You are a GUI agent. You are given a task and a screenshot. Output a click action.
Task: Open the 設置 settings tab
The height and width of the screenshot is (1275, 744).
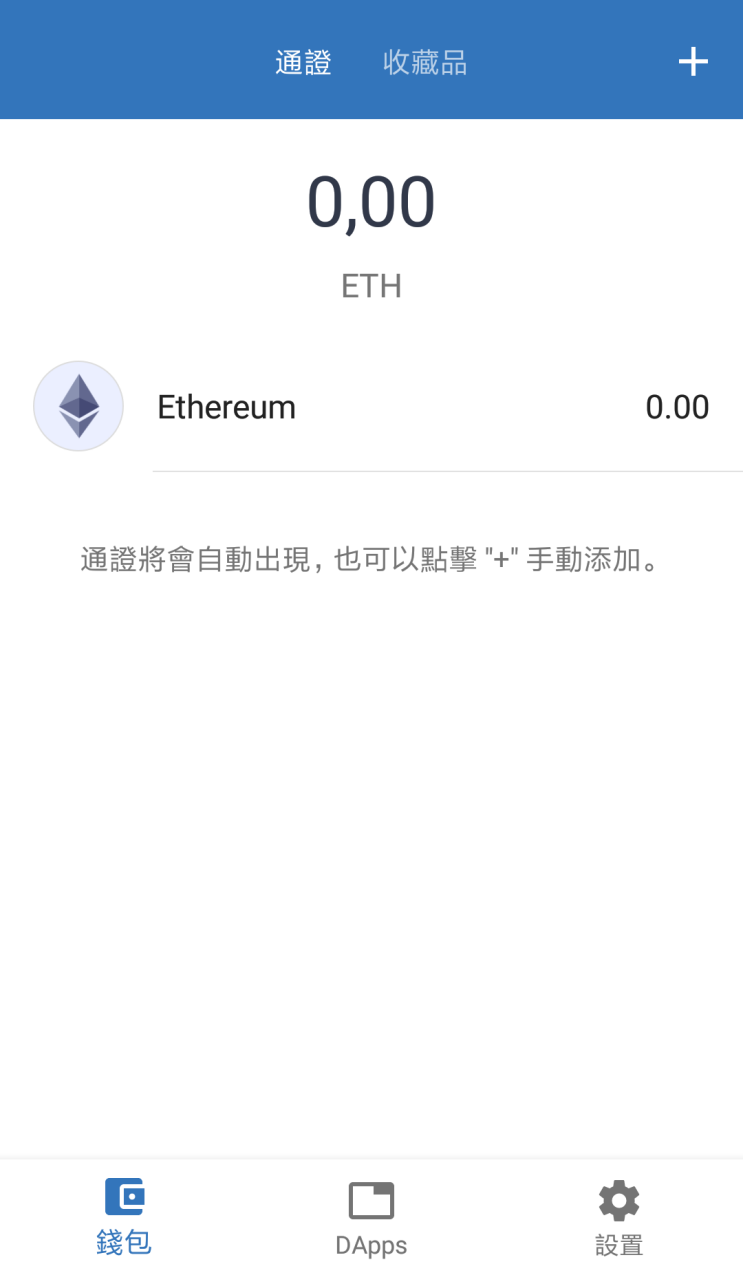(619, 1217)
